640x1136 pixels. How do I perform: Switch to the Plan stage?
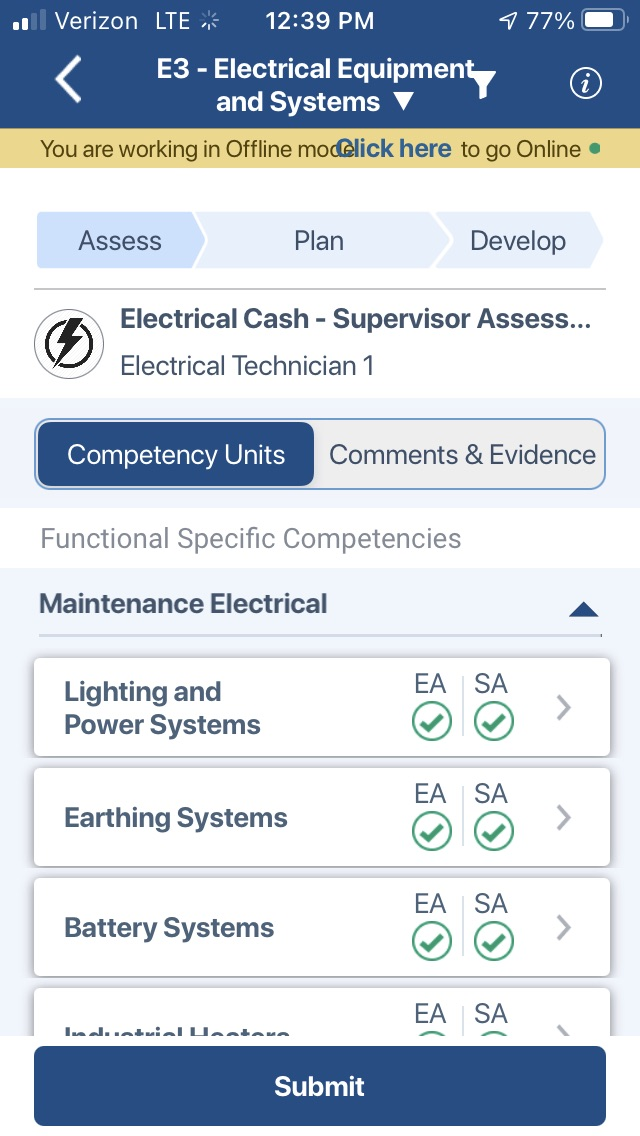click(319, 241)
